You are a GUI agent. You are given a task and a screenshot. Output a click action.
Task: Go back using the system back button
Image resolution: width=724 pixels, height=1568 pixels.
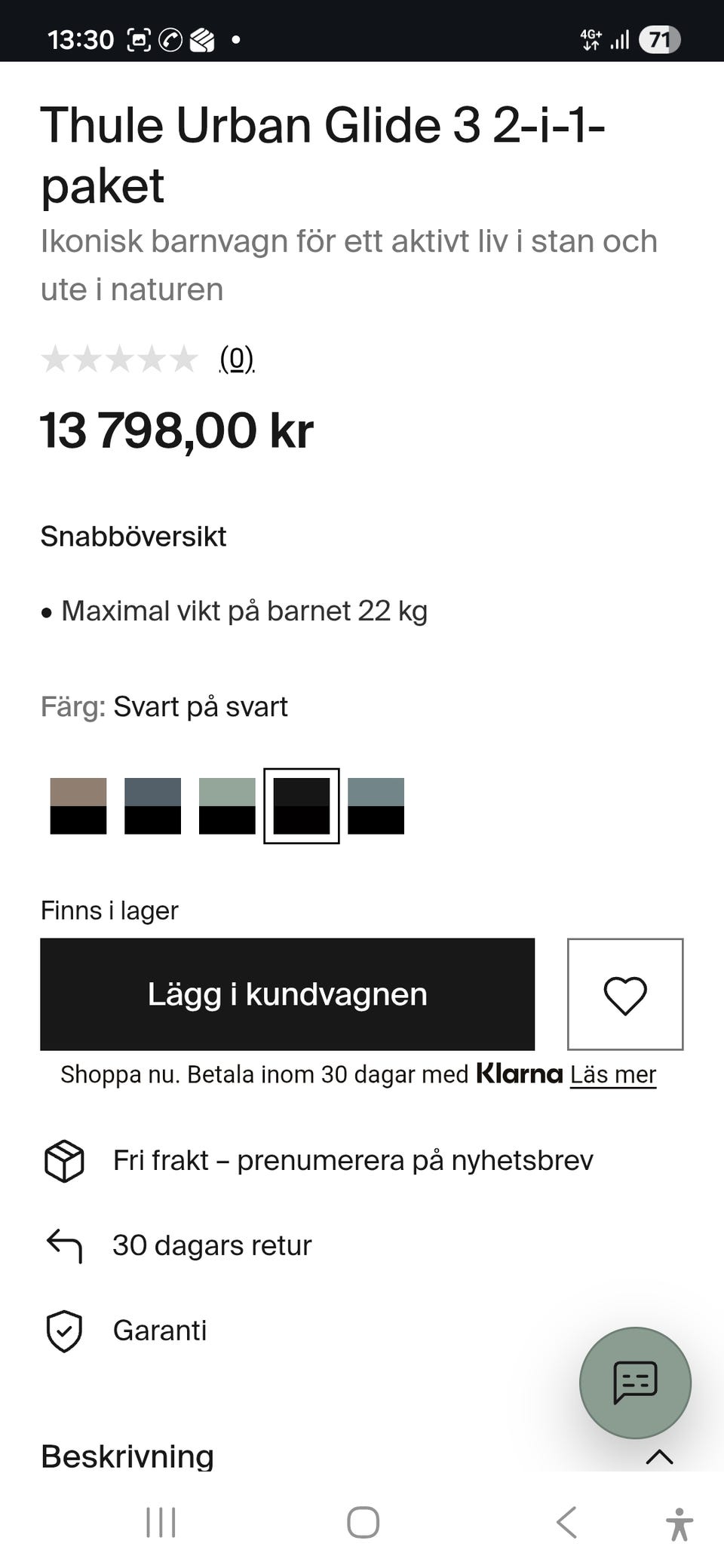coord(566,1522)
